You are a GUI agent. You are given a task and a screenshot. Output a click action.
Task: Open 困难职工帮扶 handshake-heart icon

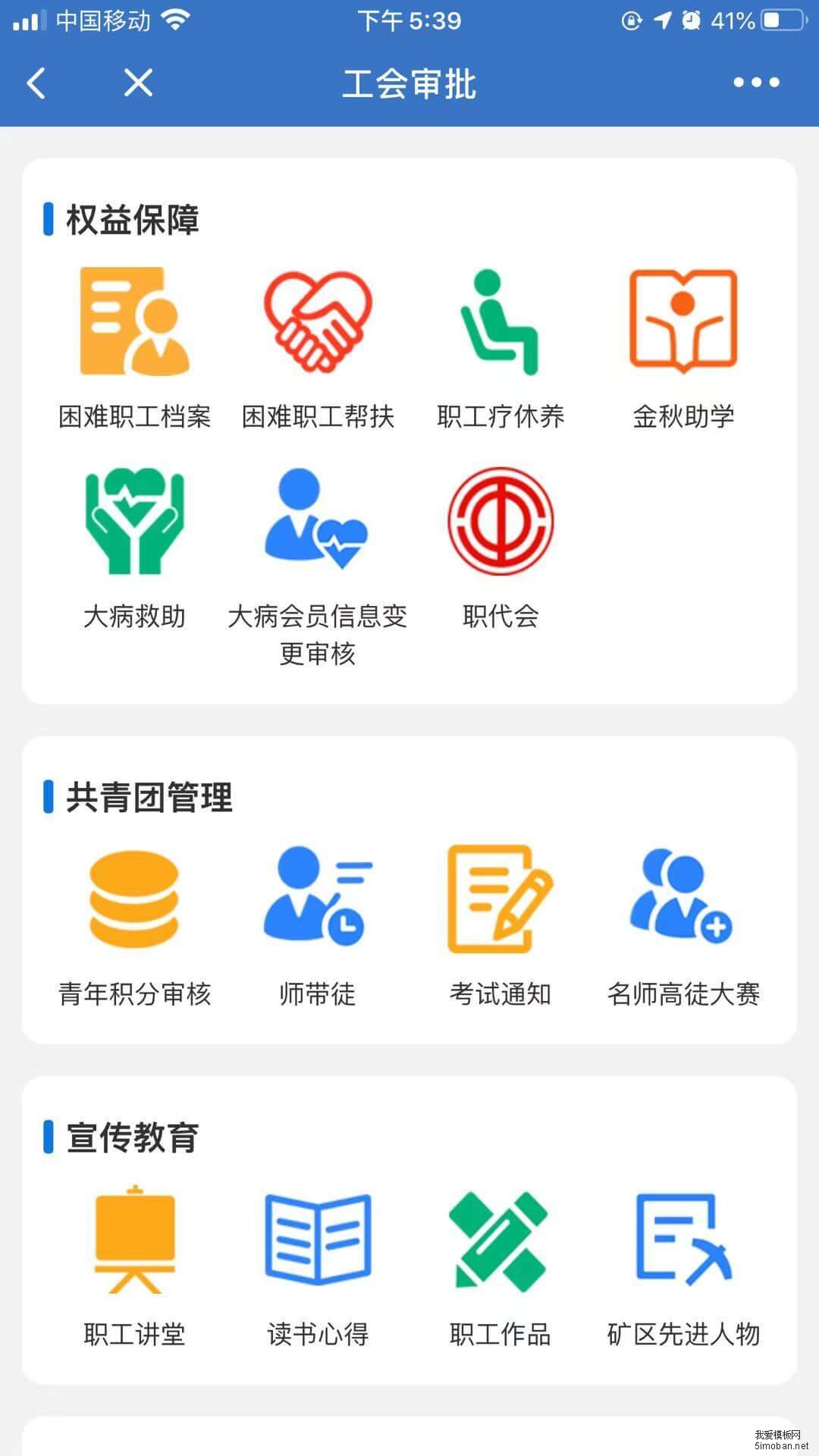[317, 321]
